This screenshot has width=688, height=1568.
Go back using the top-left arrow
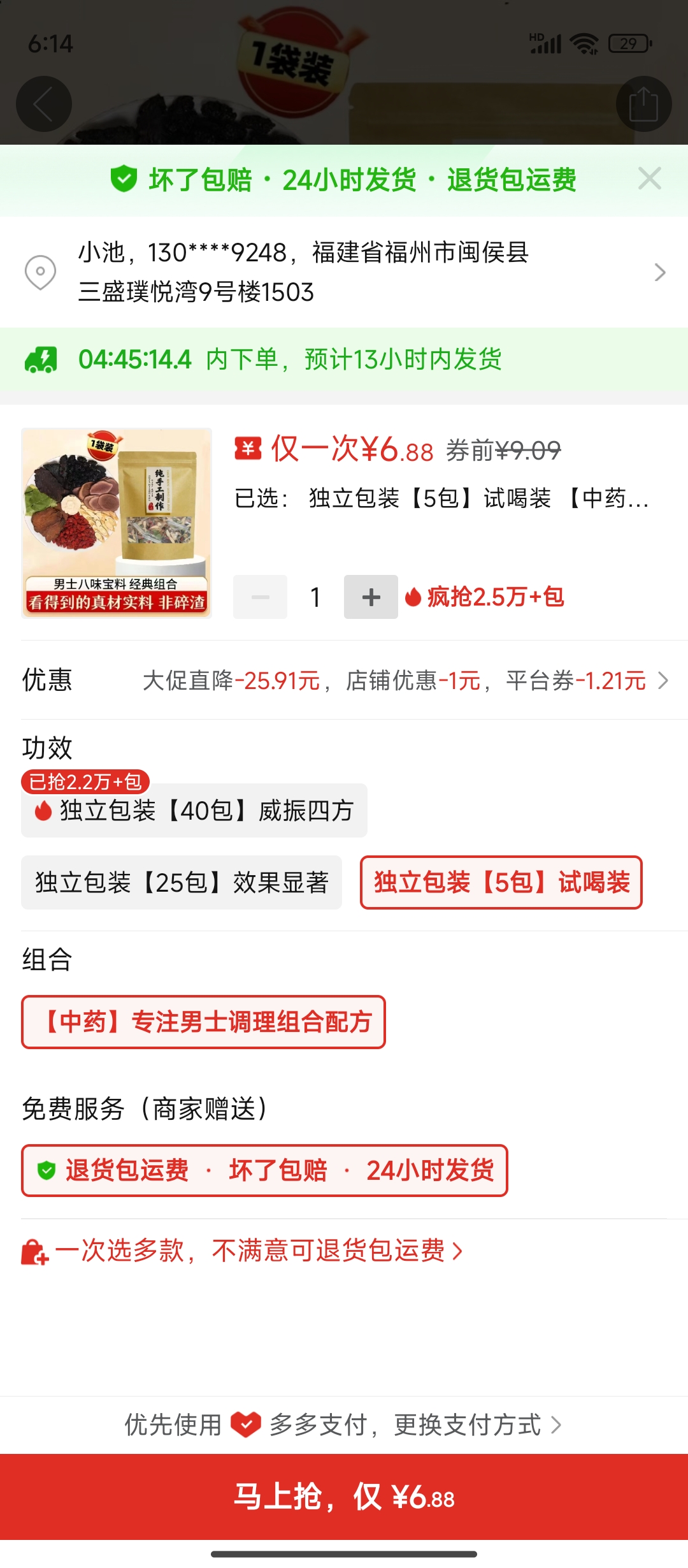(43, 104)
